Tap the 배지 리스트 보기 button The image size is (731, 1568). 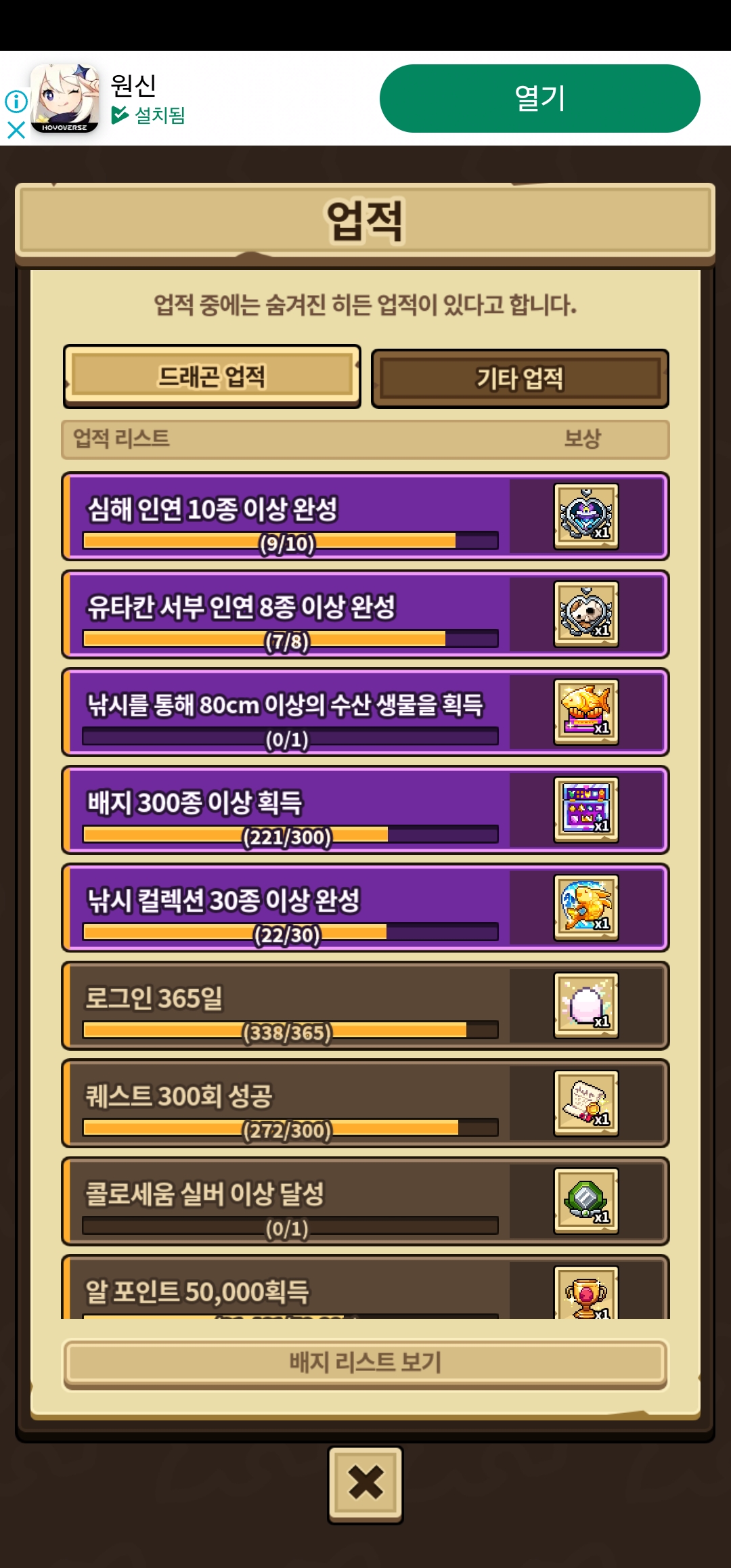(365, 1362)
